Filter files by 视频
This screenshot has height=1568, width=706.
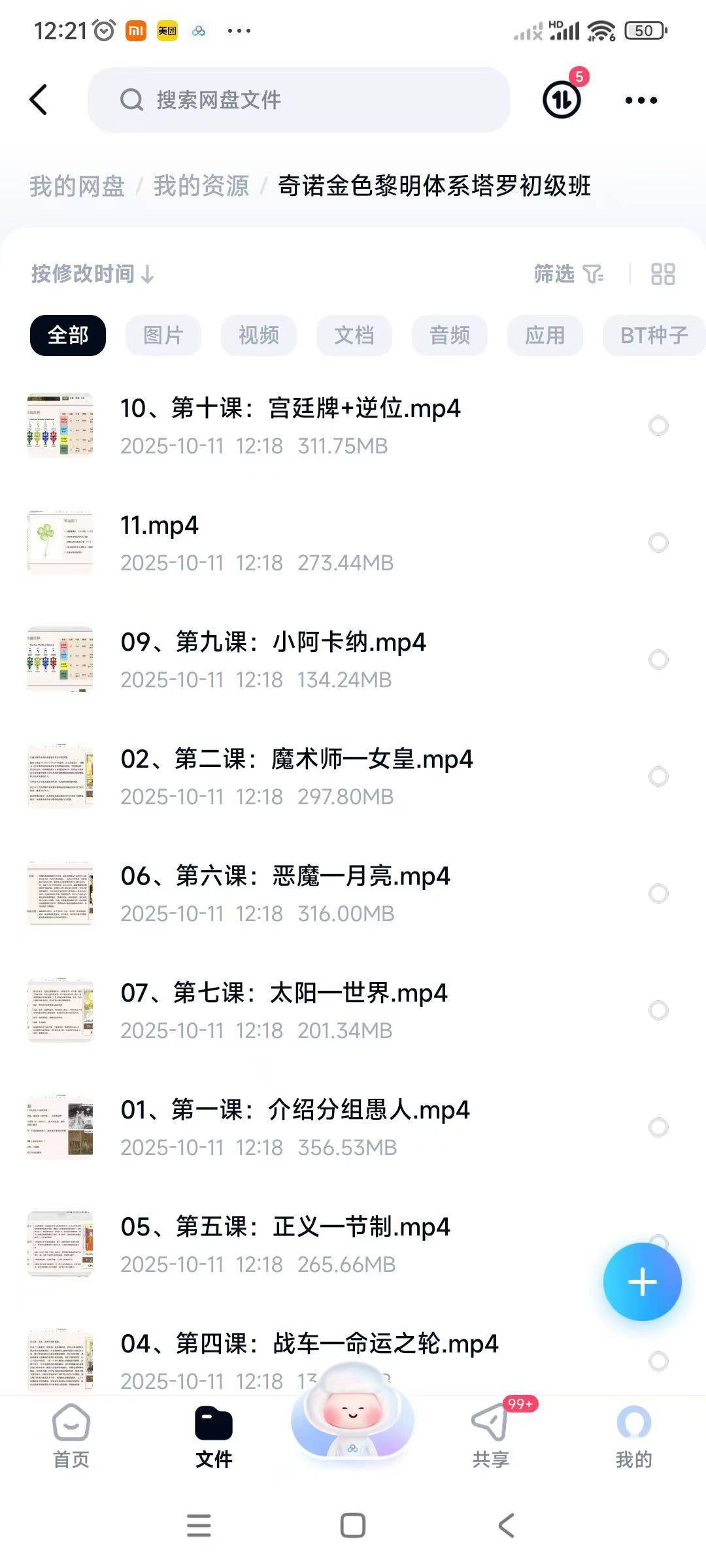click(x=258, y=335)
